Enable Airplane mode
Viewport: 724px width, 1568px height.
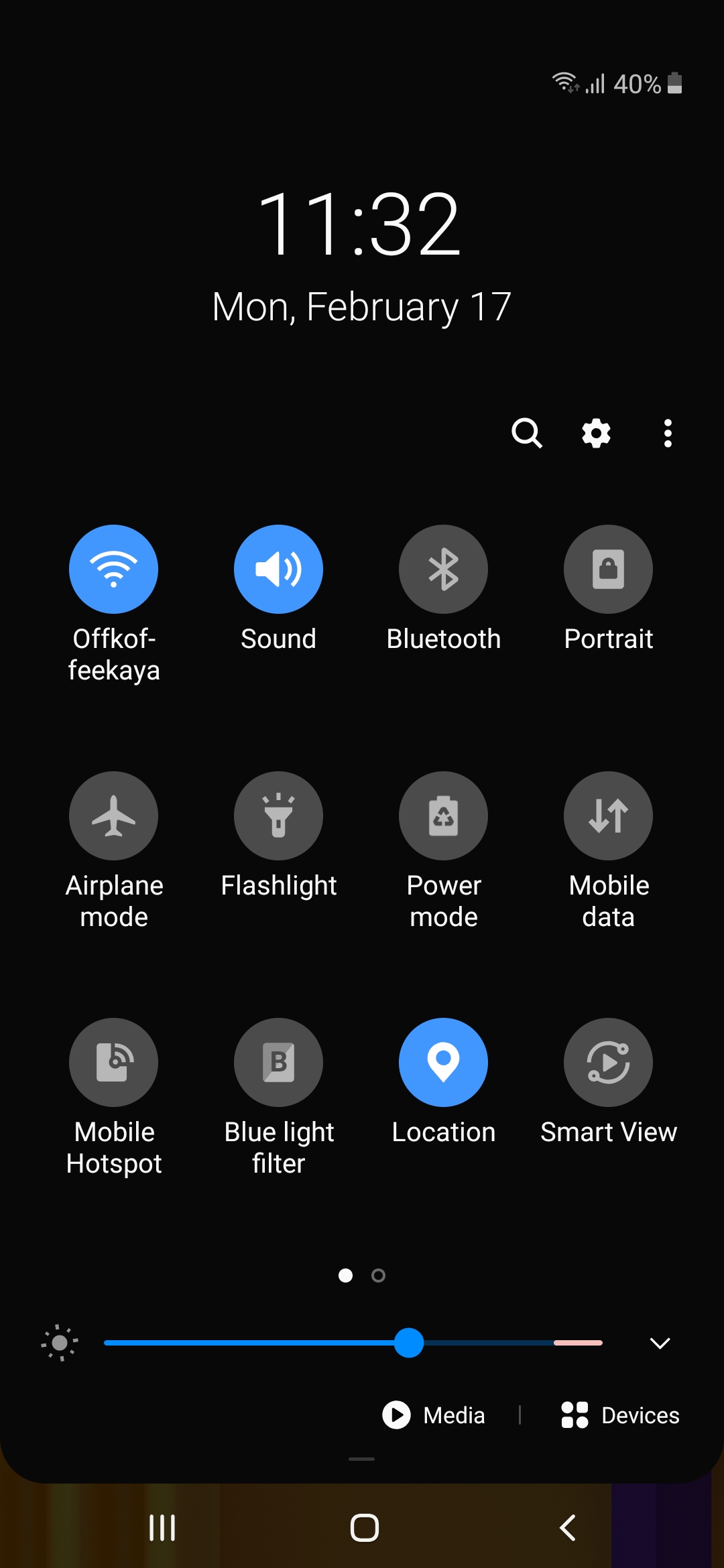(x=113, y=815)
